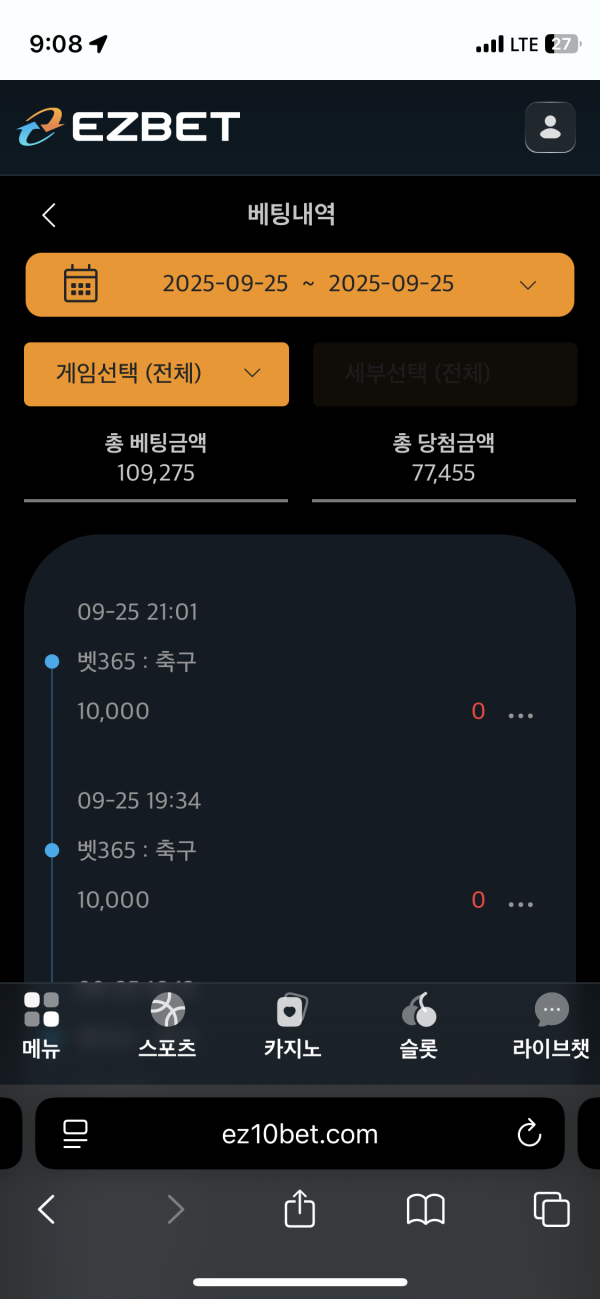This screenshot has width=600, height=1299.
Task: Go back from 베팅내역 page
Action: [49, 214]
